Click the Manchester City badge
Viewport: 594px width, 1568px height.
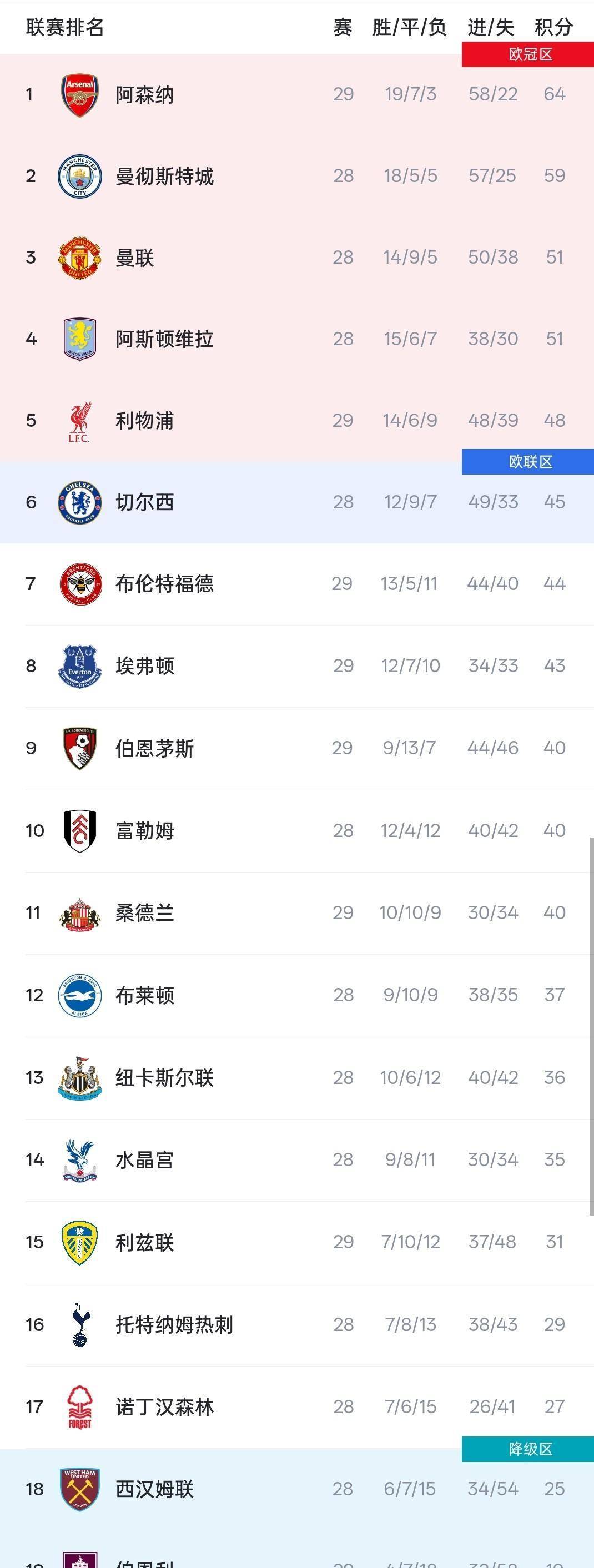(79, 176)
